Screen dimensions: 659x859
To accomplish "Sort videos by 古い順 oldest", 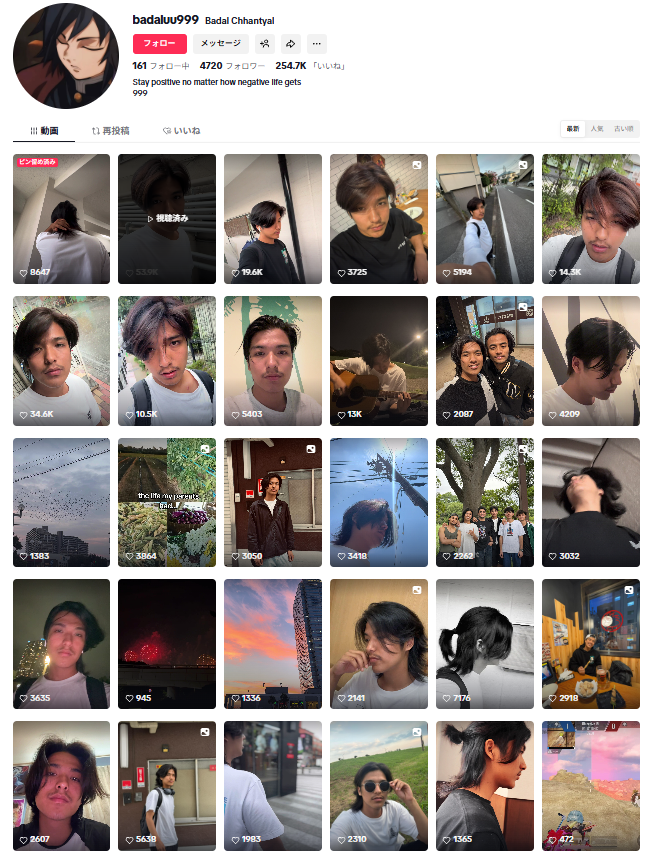I will click(623, 129).
